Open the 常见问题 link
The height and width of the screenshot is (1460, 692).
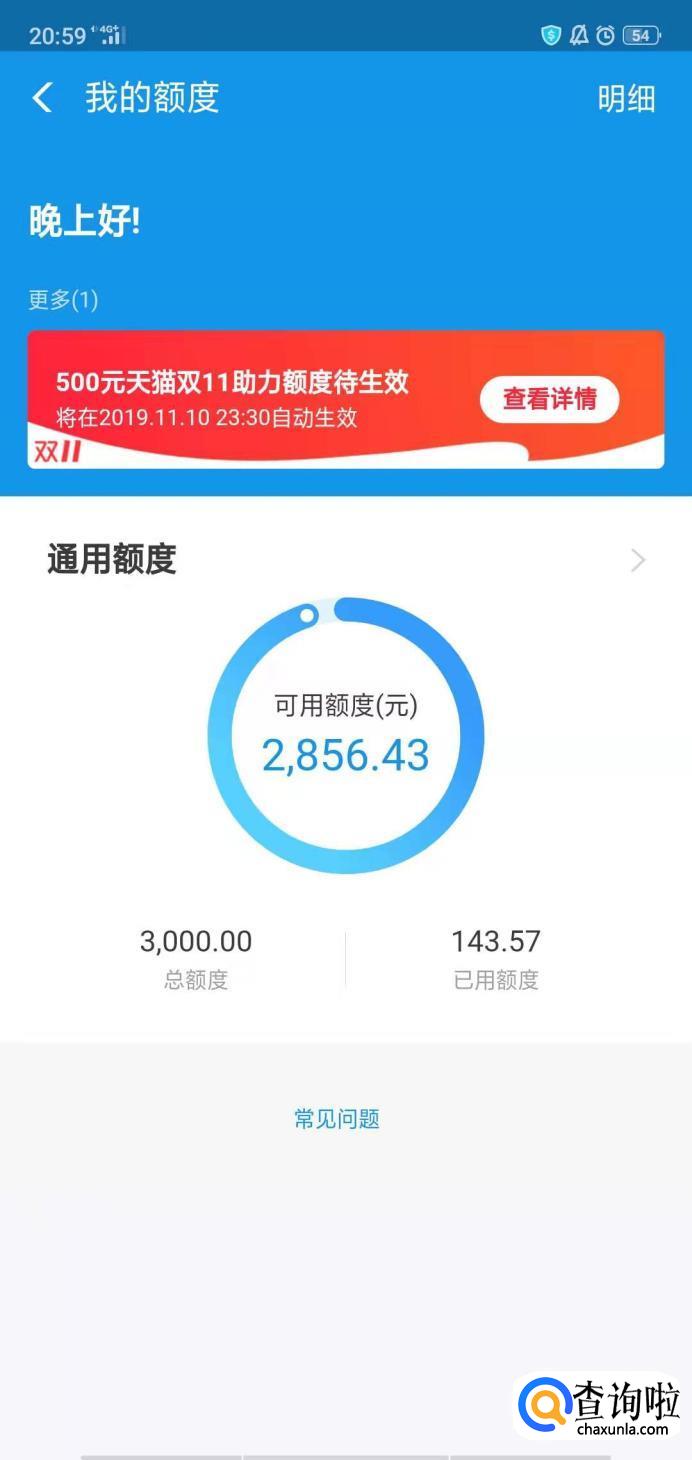point(337,1118)
